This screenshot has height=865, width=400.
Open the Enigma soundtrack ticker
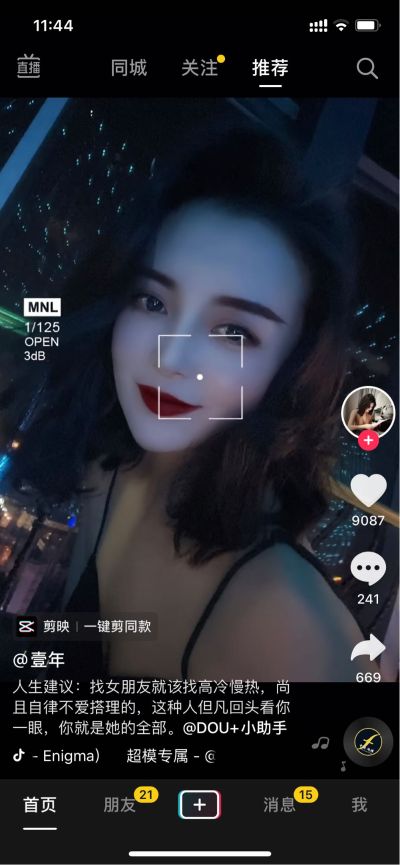[114, 755]
